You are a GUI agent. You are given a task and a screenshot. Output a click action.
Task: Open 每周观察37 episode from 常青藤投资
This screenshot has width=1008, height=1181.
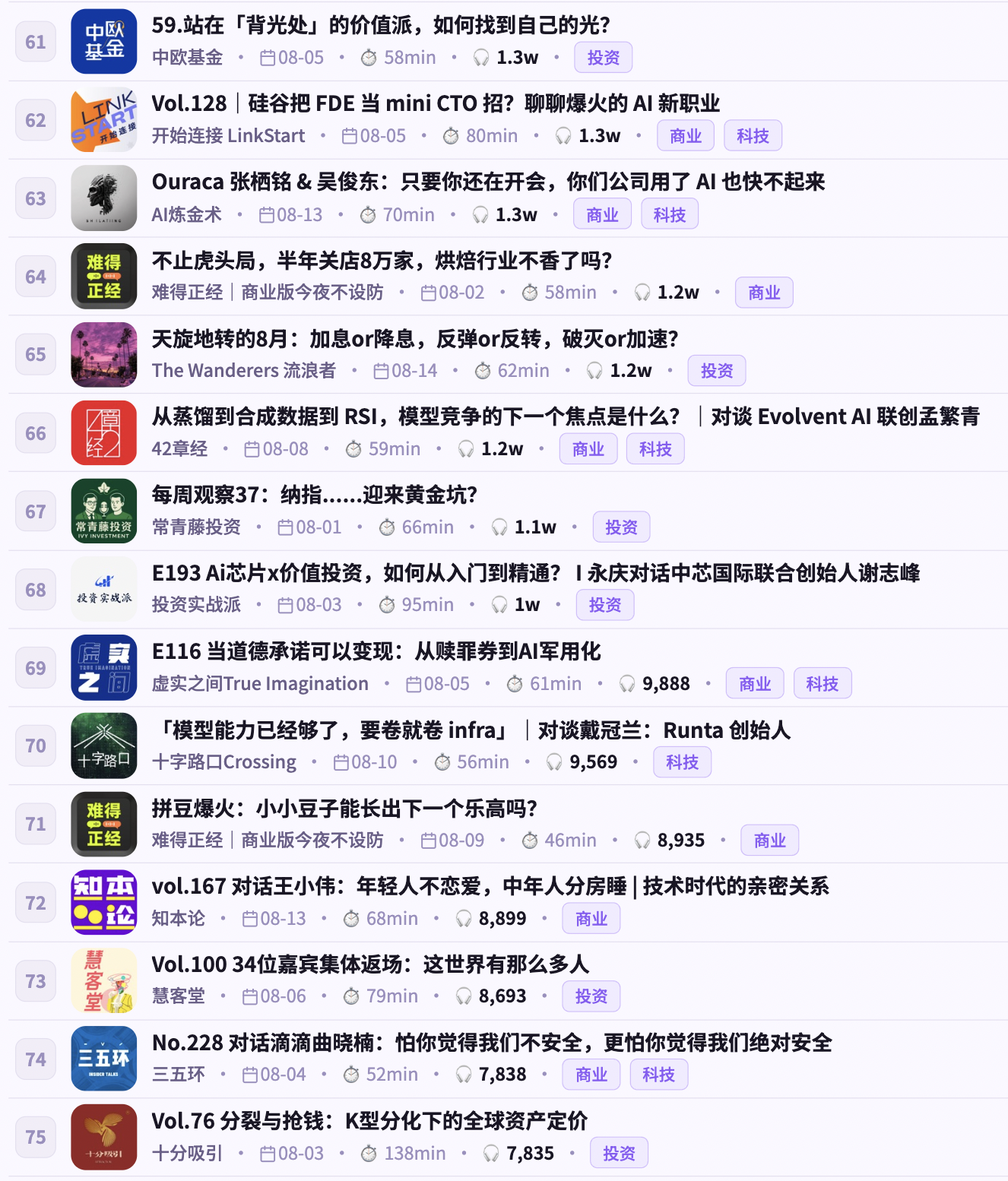315,495
